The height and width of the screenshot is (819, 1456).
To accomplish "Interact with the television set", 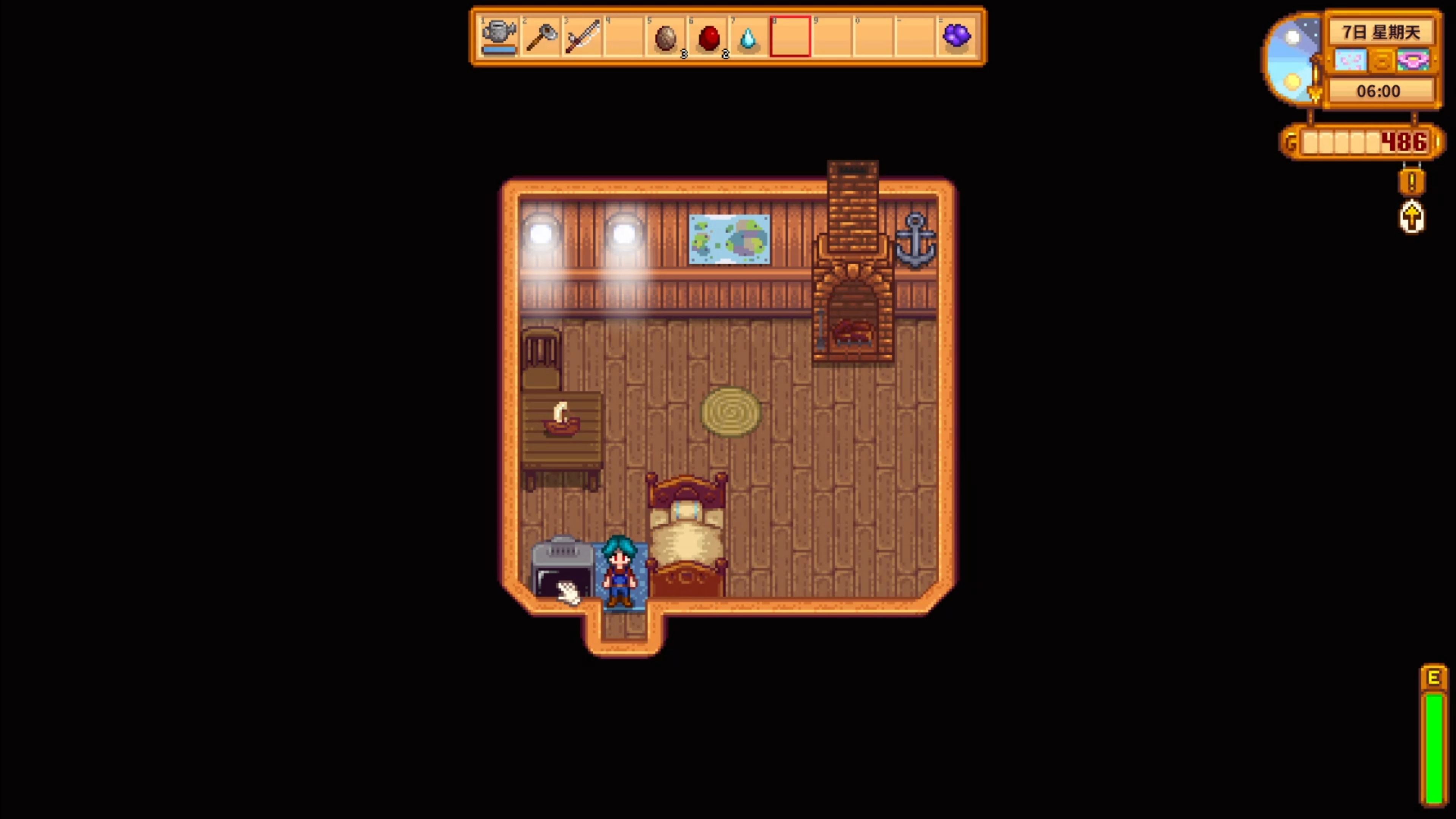I will 562,568.
